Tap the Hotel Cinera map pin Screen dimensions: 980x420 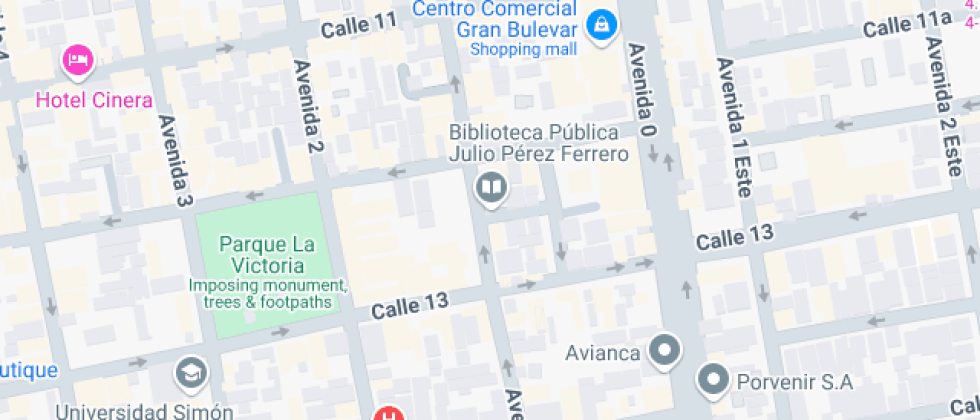(x=78, y=62)
